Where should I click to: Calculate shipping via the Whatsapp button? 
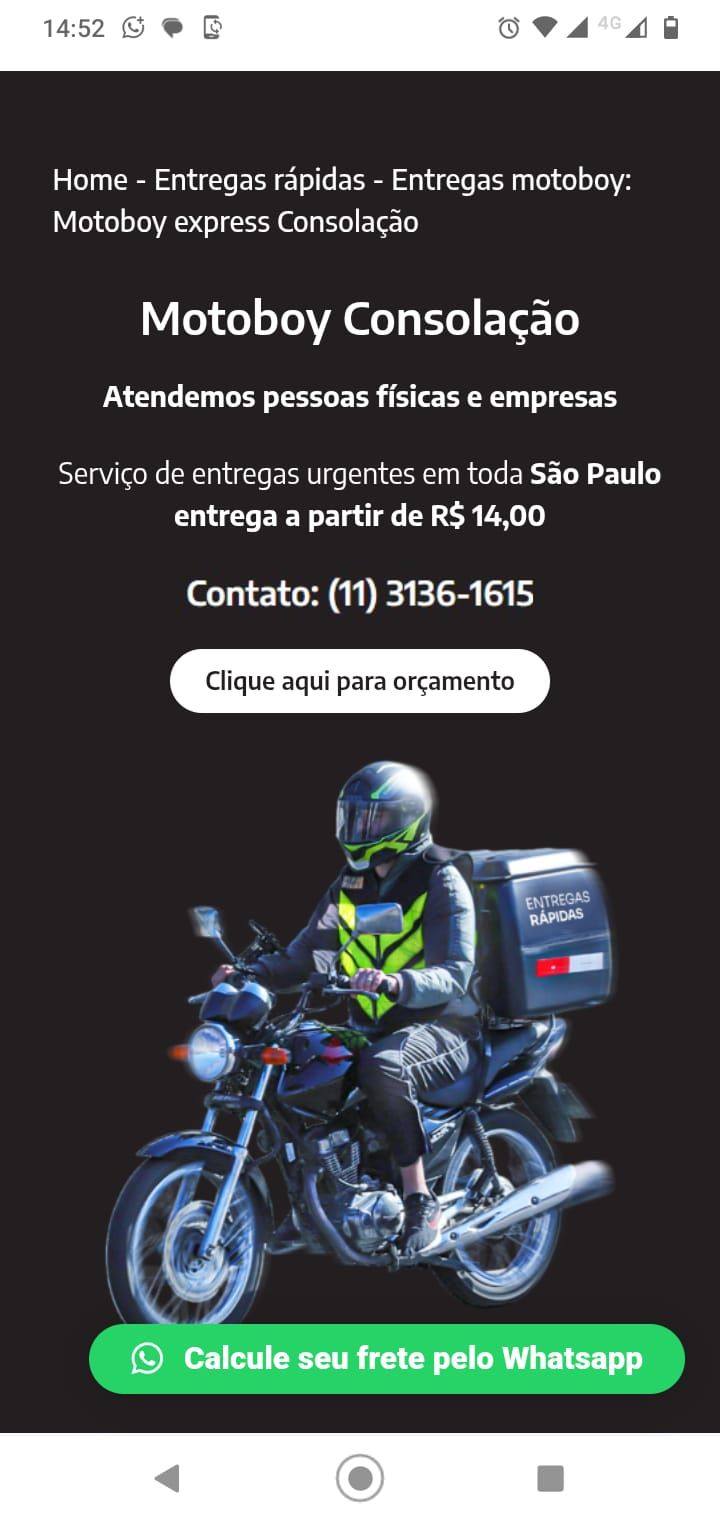pyautogui.click(x=387, y=1359)
